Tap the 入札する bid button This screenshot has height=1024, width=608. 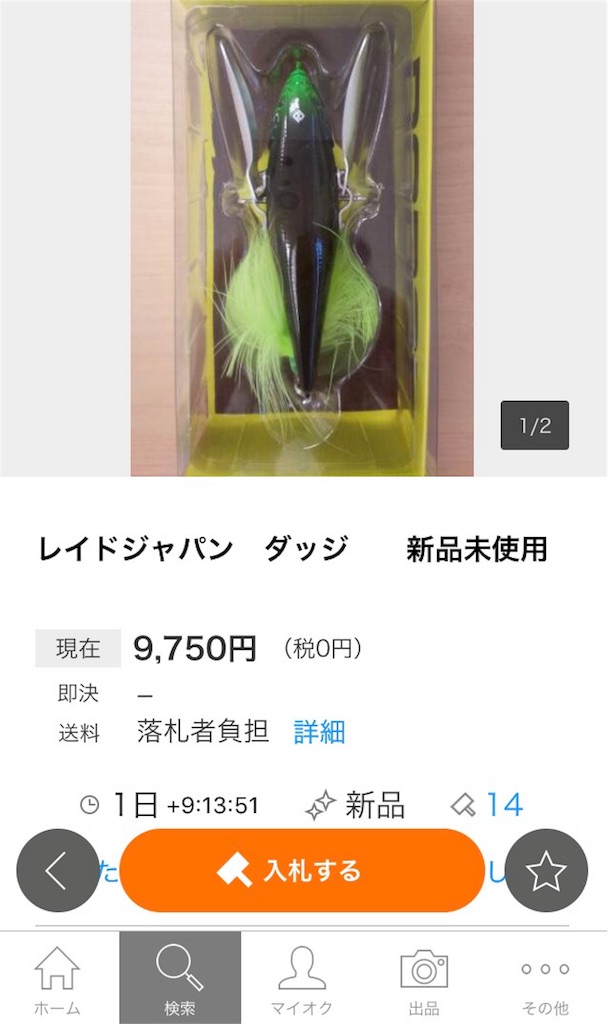click(302, 870)
